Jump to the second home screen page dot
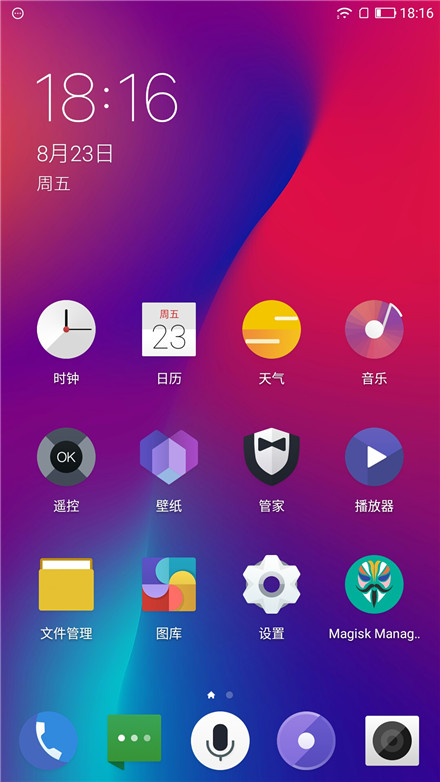Screen dimensions: 440x782 (x=229, y=695)
